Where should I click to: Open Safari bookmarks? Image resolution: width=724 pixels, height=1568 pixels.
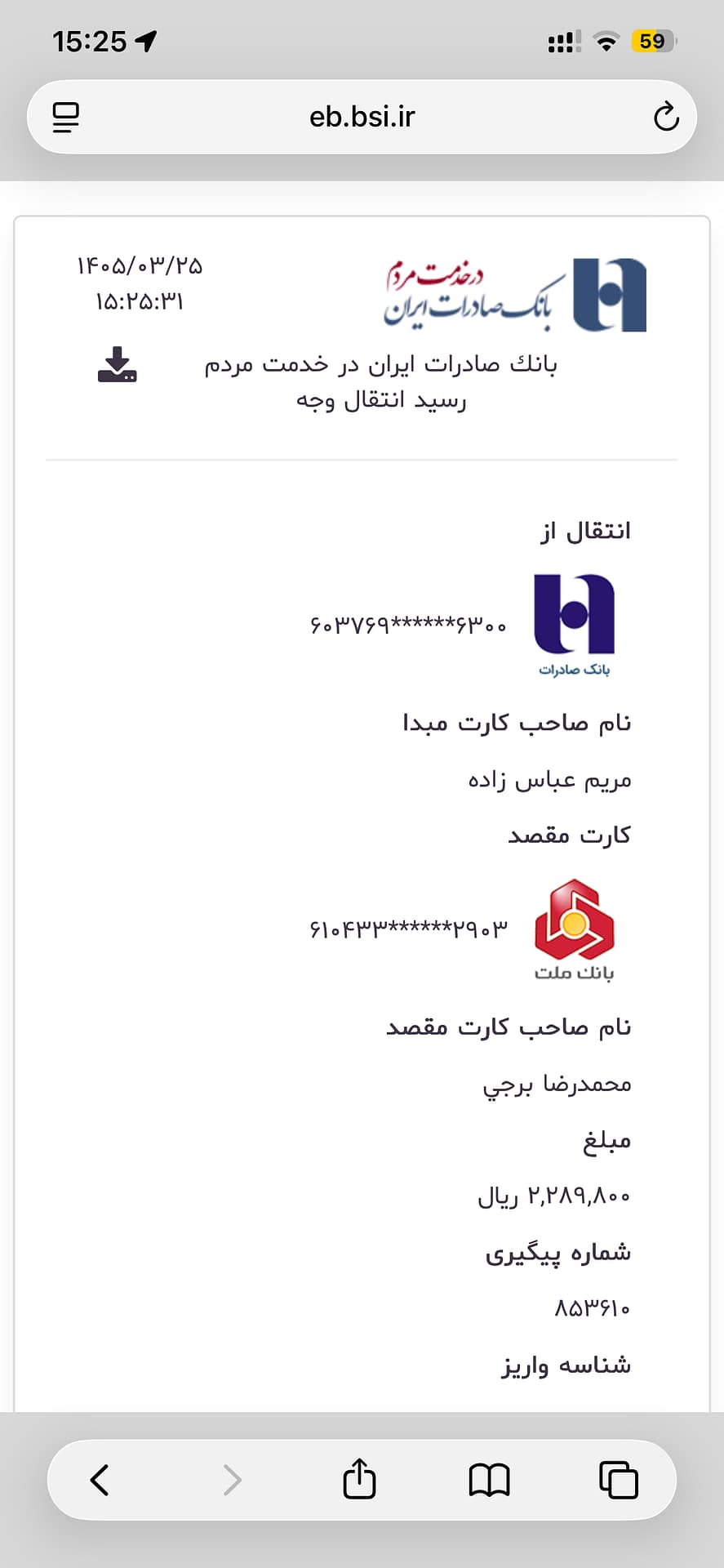pyautogui.click(x=489, y=1480)
